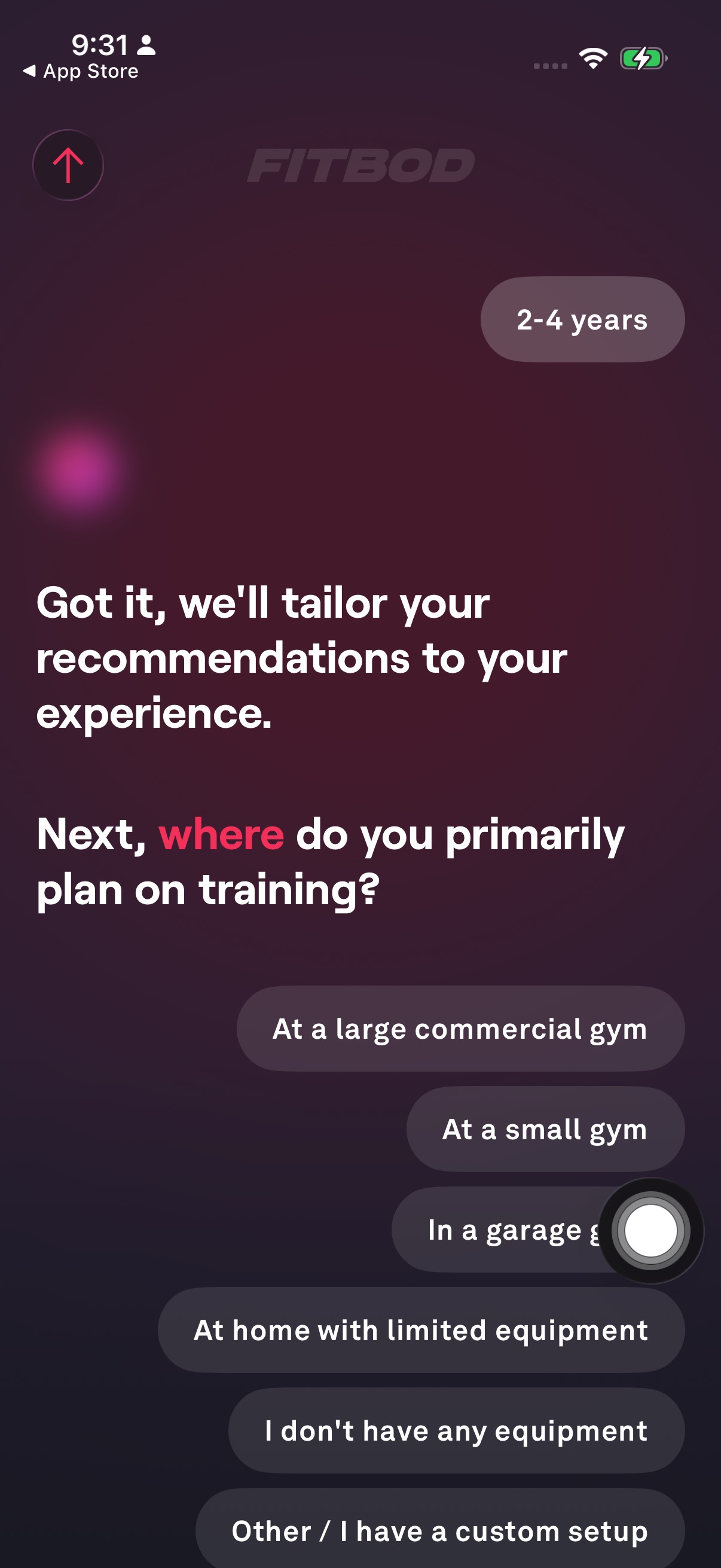
Task: Choose I don't have any equipment
Action: click(x=456, y=1430)
